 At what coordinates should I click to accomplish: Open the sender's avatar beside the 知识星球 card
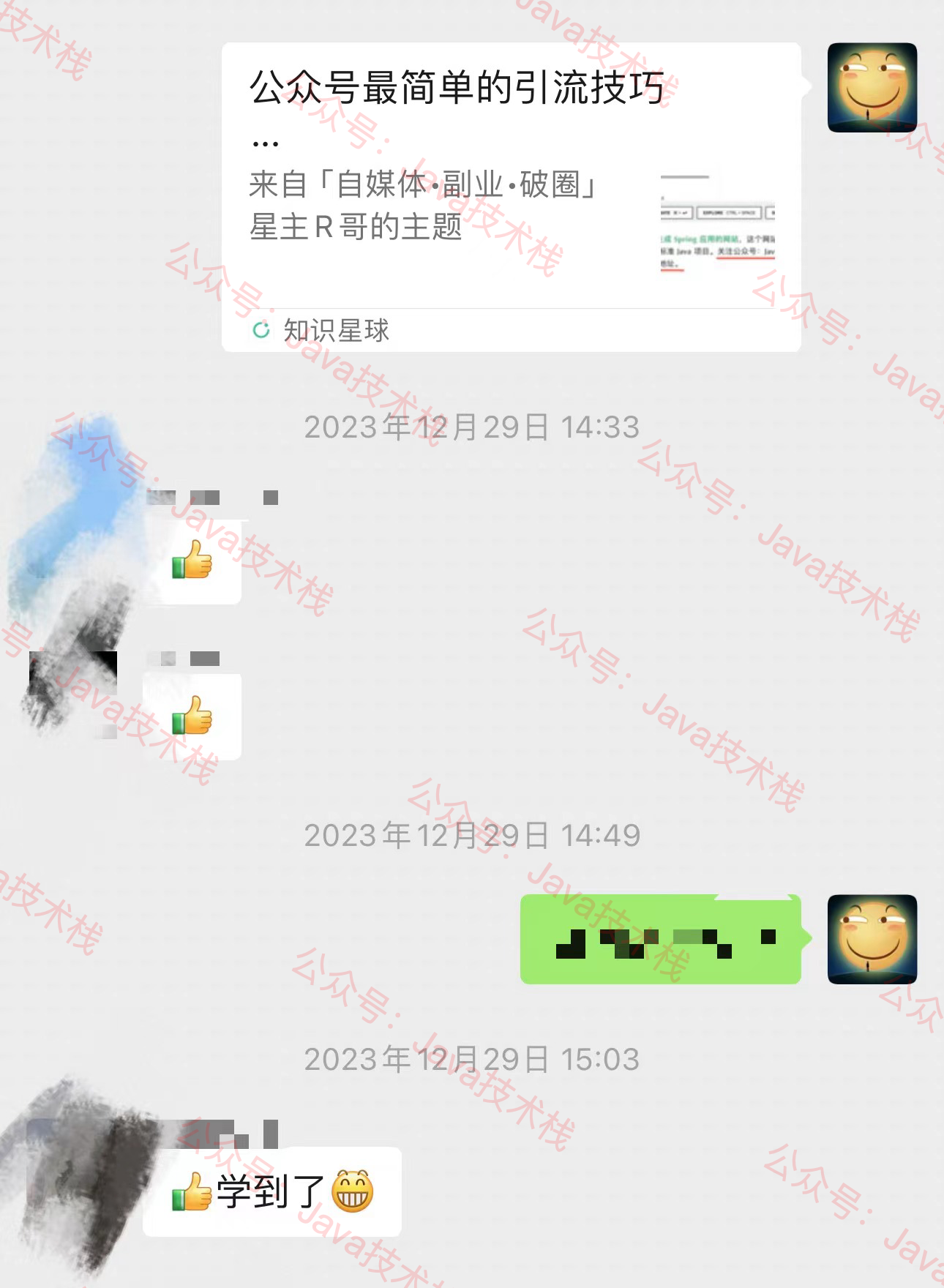(x=872, y=88)
